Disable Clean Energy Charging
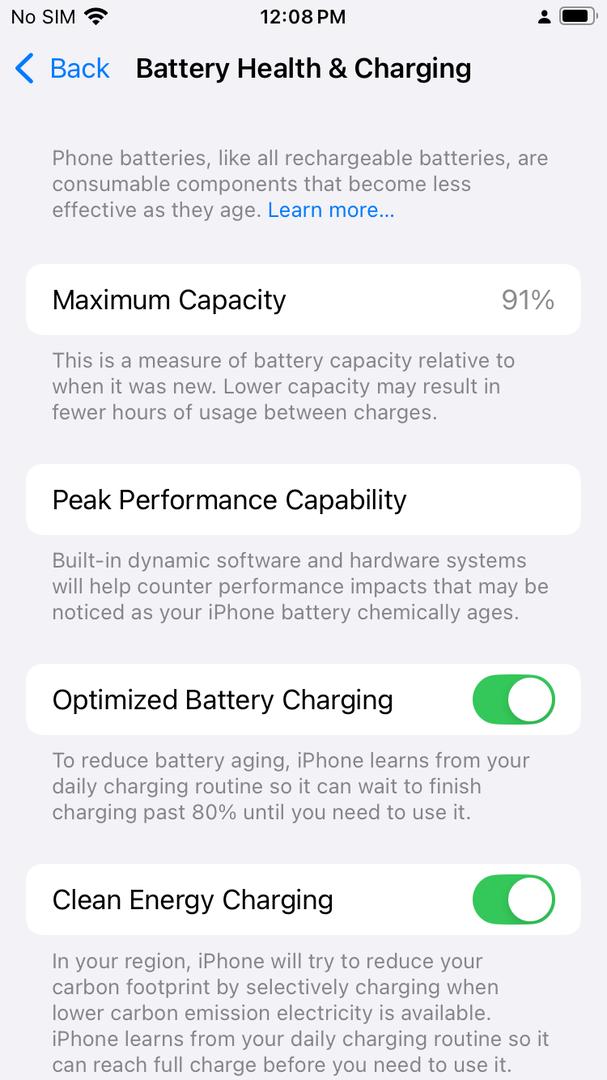Image resolution: width=607 pixels, height=1080 pixels. point(513,900)
